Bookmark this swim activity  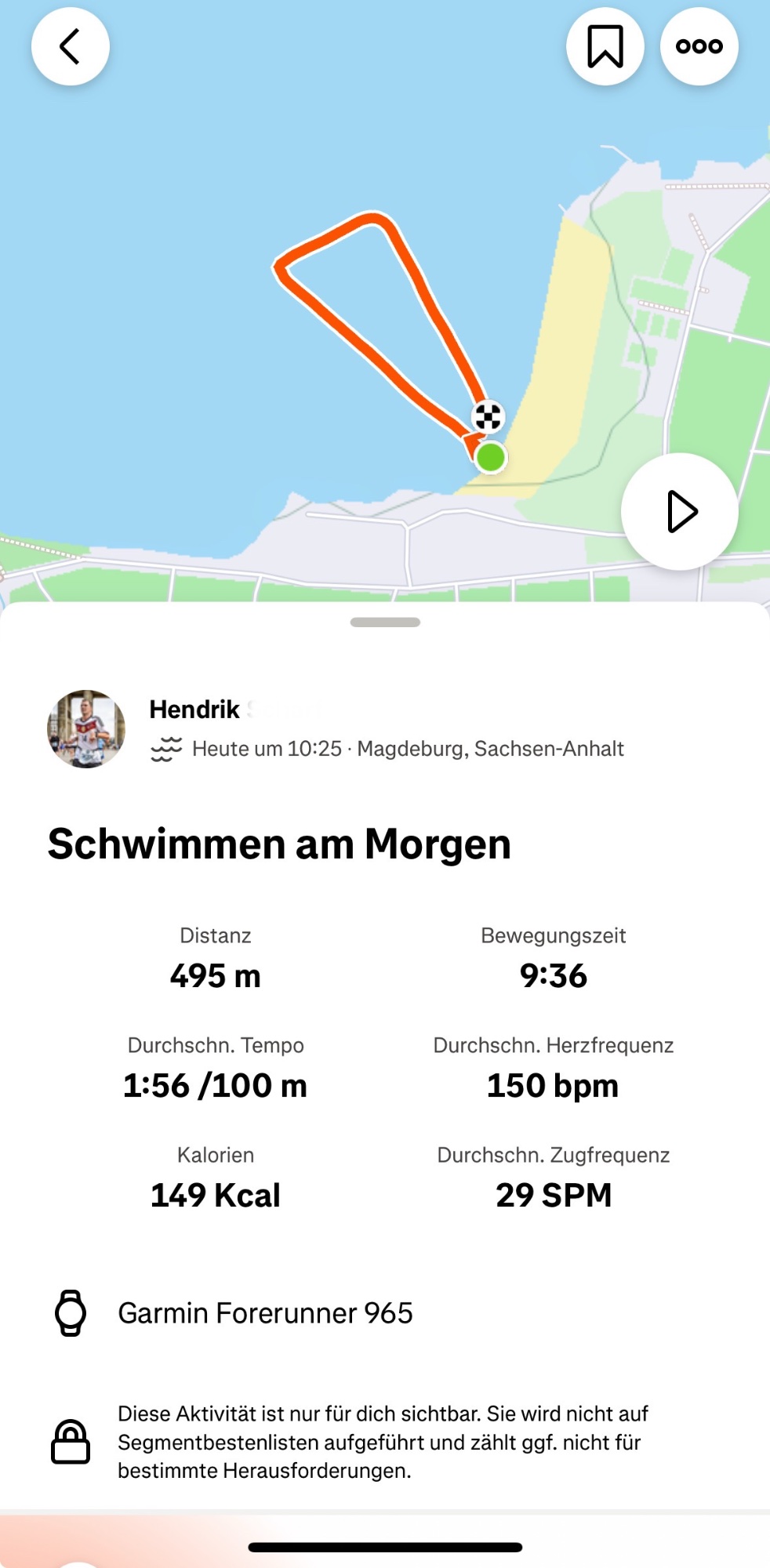605,46
